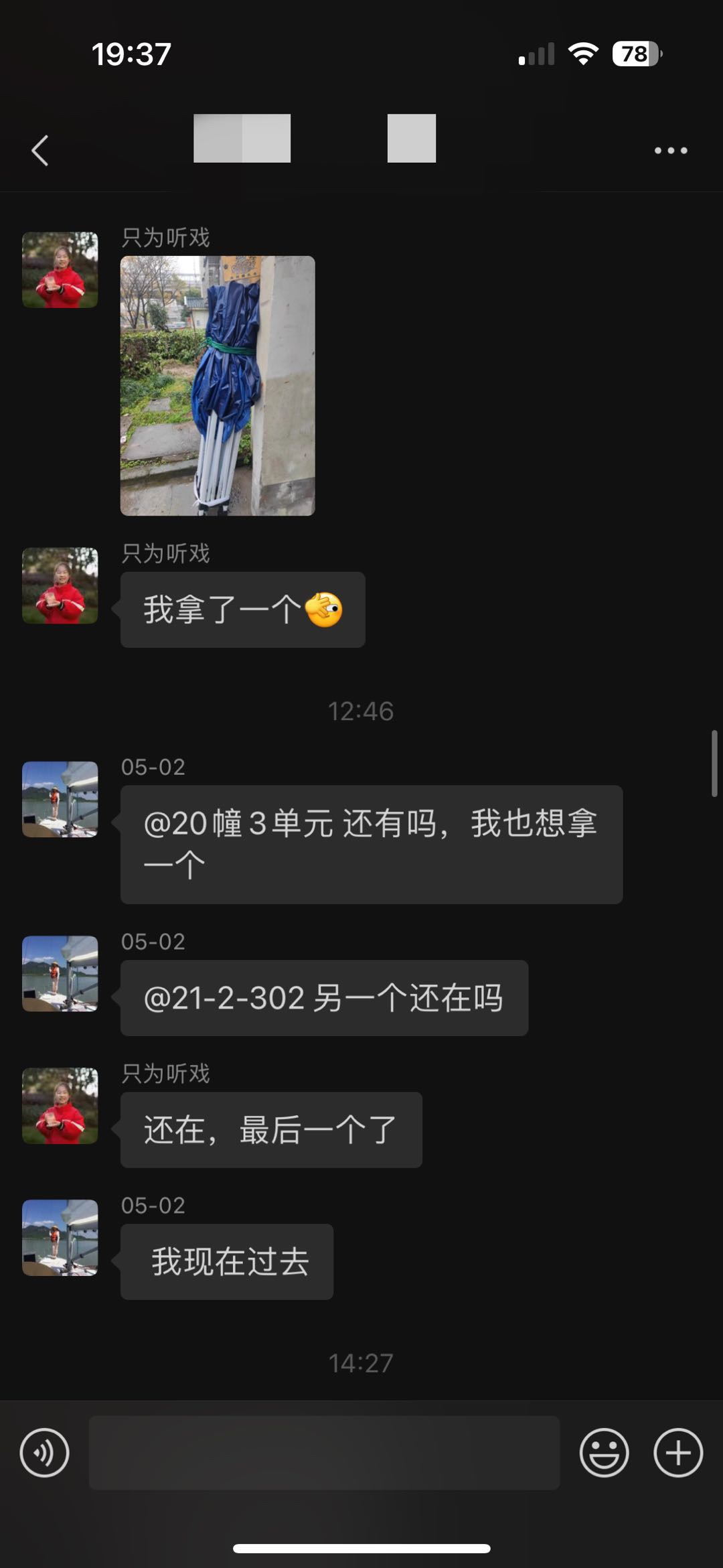Image resolution: width=723 pixels, height=1568 pixels.
Task: Open the folded blue tent photo
Action: pos(218,385)
